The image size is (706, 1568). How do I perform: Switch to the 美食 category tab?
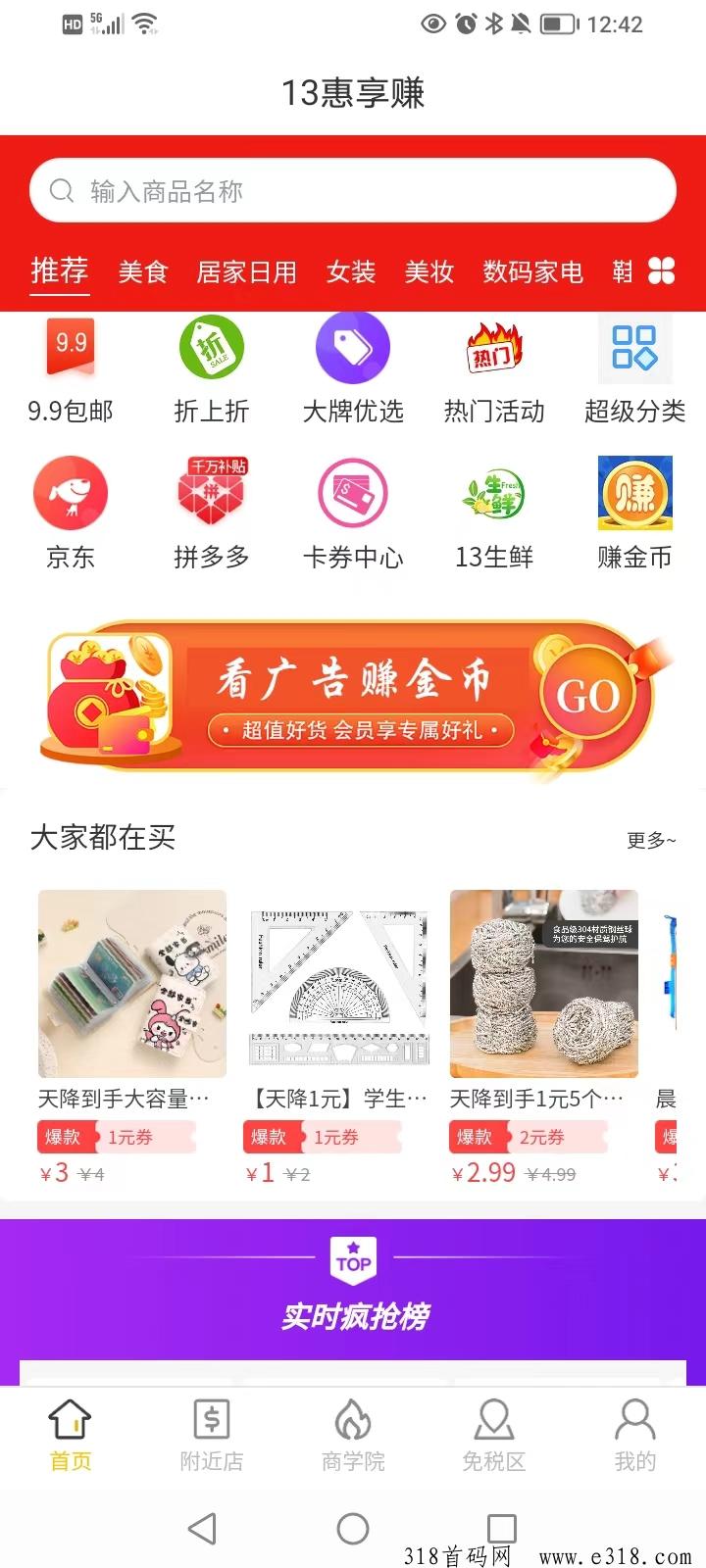[x=143, y=271]
